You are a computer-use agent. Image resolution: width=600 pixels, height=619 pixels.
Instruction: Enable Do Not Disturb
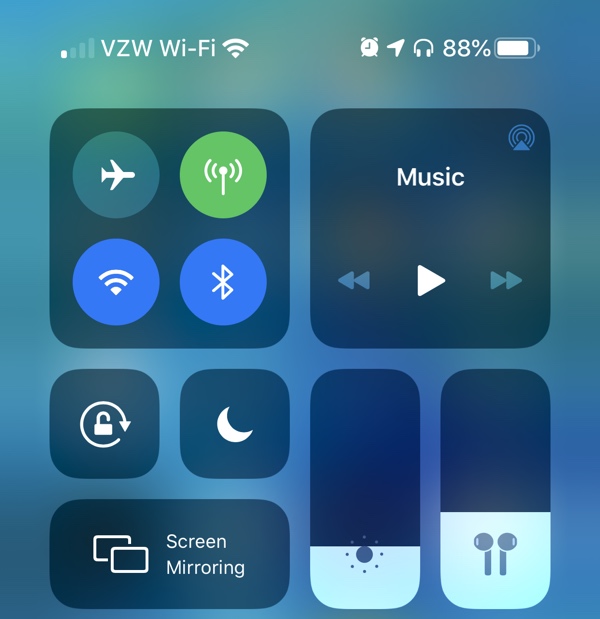pyautogui.click(x=234, y=424)
